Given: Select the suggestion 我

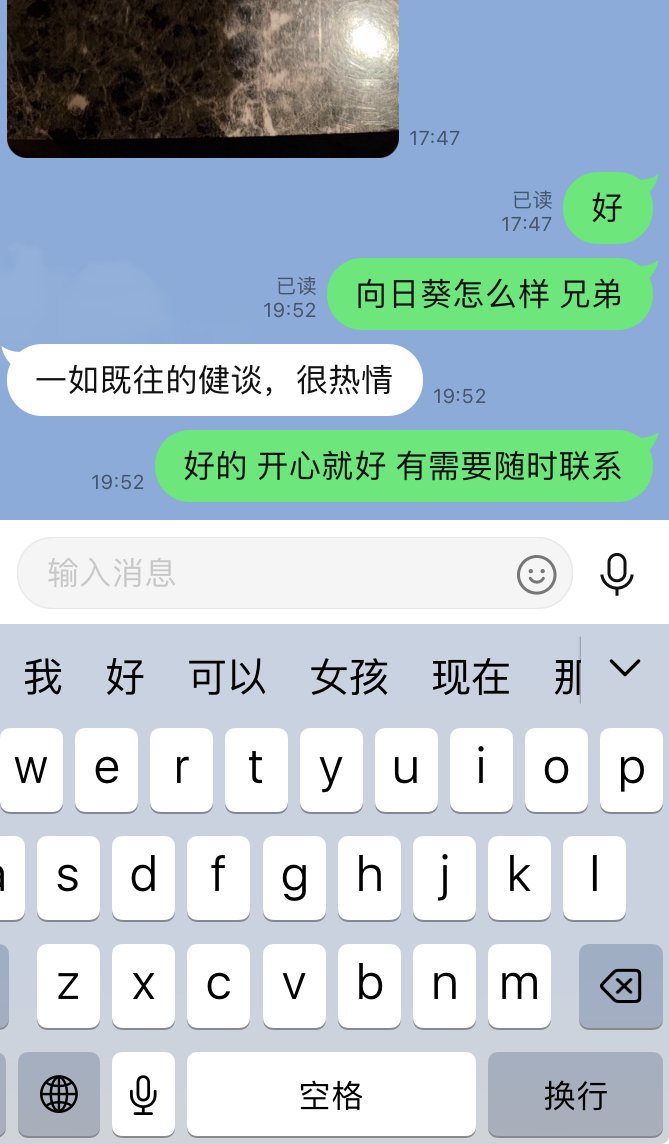Looking at the screenshot, I should click(43, 677).
